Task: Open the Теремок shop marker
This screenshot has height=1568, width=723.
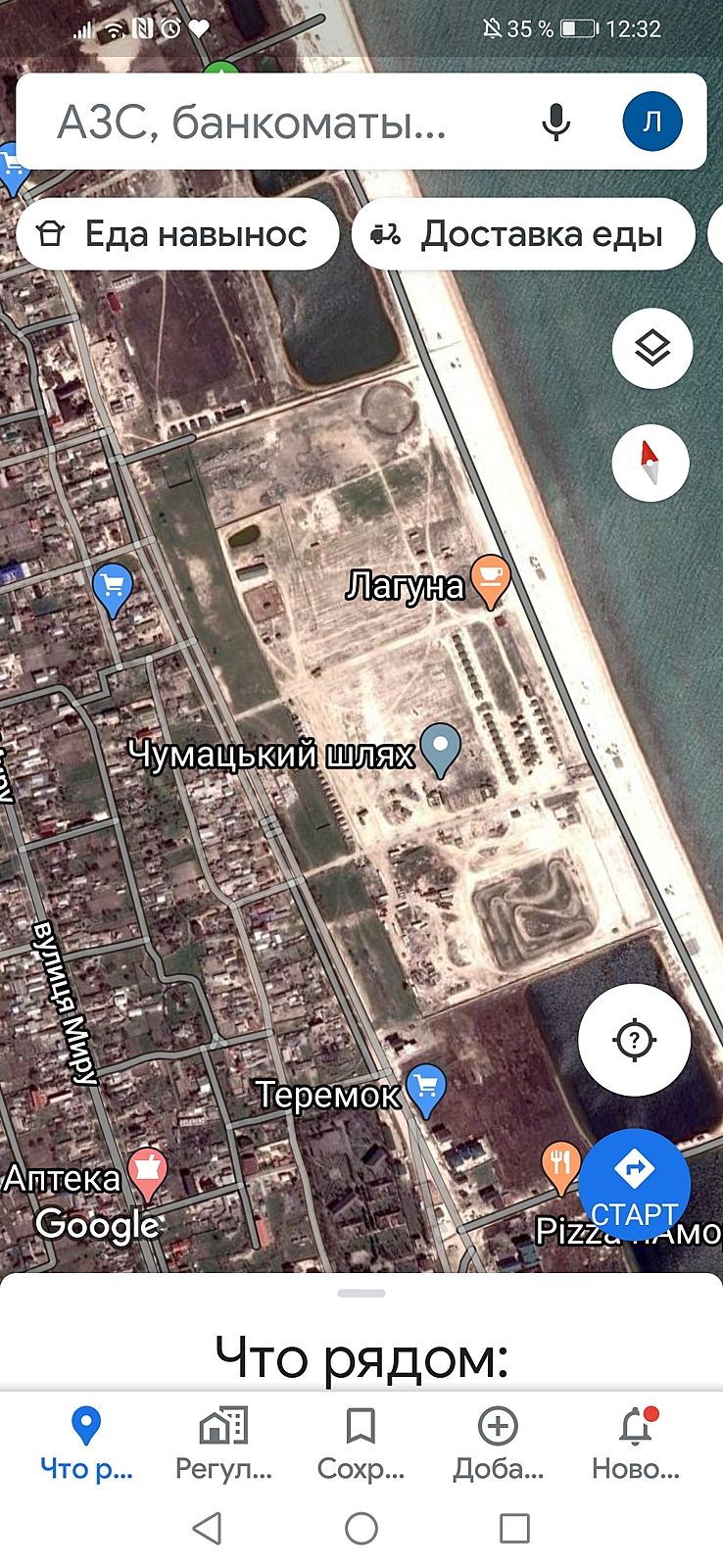Action: click(426, 1090)
